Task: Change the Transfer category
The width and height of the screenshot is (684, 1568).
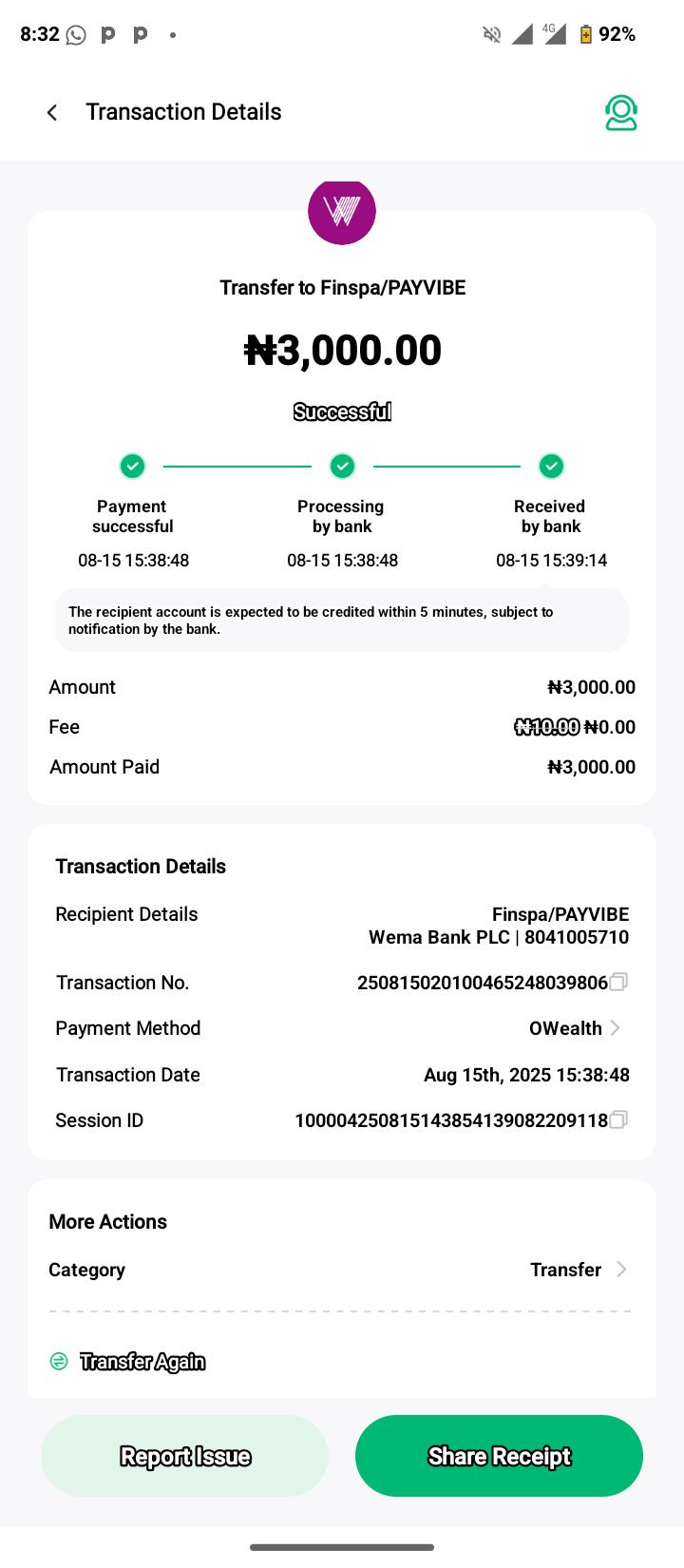Action: click(578, 1270)
